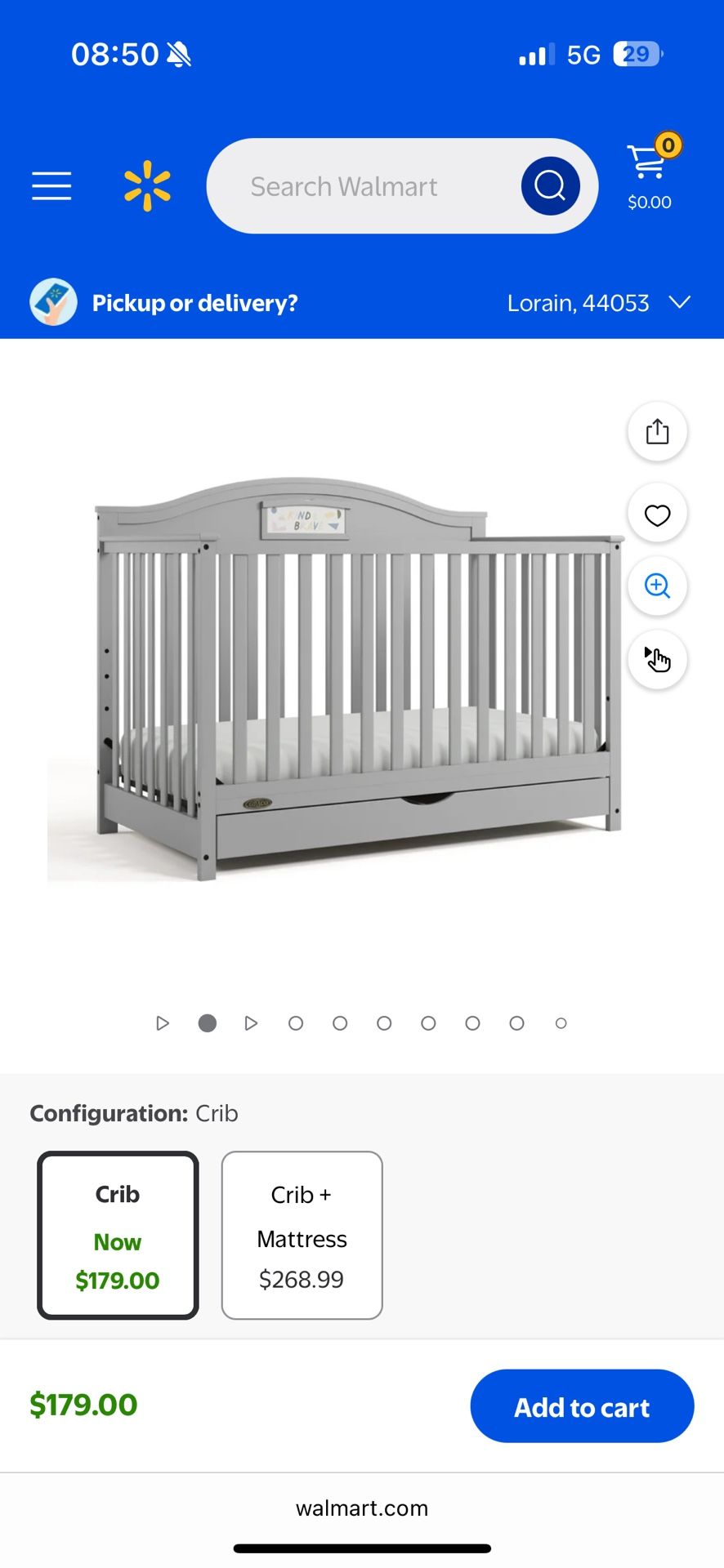Expand Lorain, 44053 location dropdown
This screenshot has width=724, height=1568.
coord(598,303)
